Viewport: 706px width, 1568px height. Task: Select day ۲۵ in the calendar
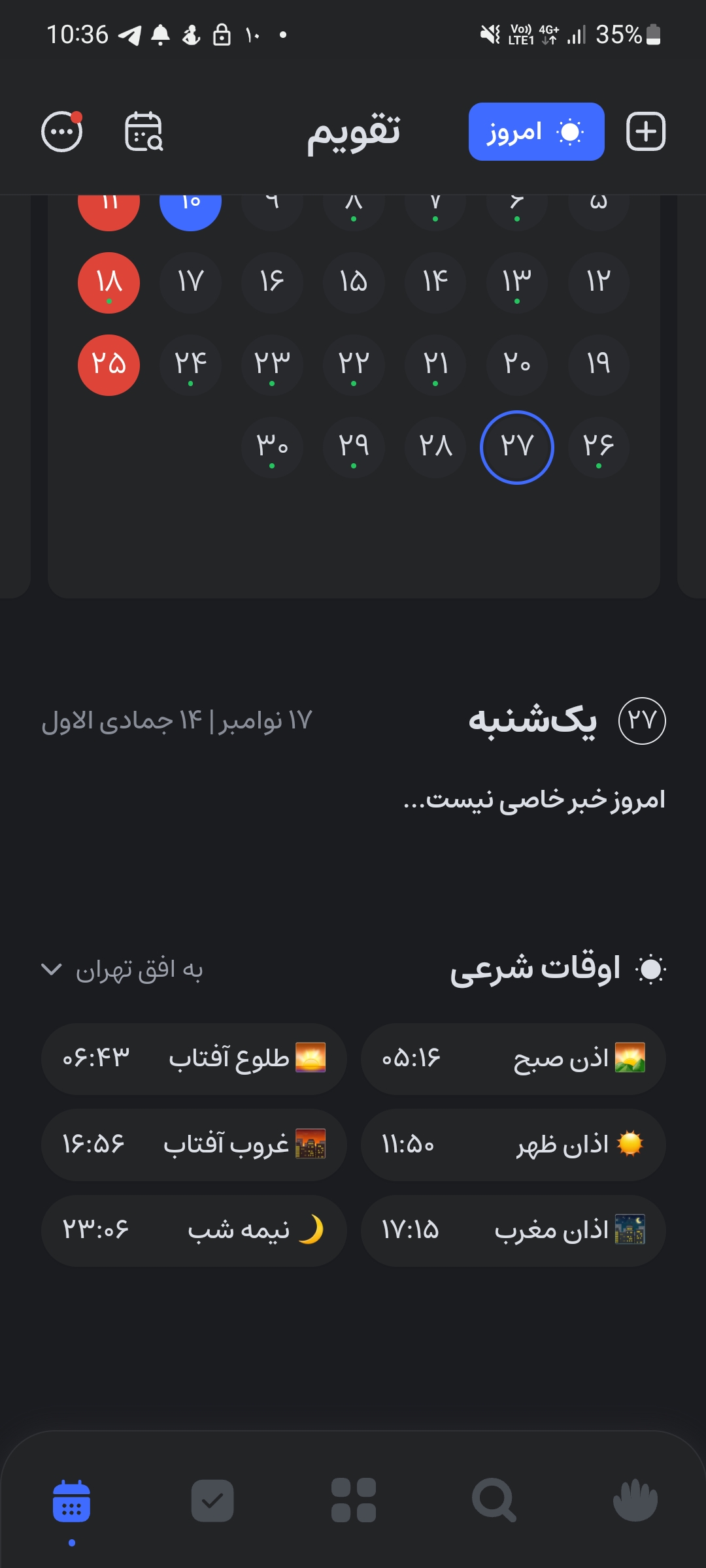pos(109,365)
